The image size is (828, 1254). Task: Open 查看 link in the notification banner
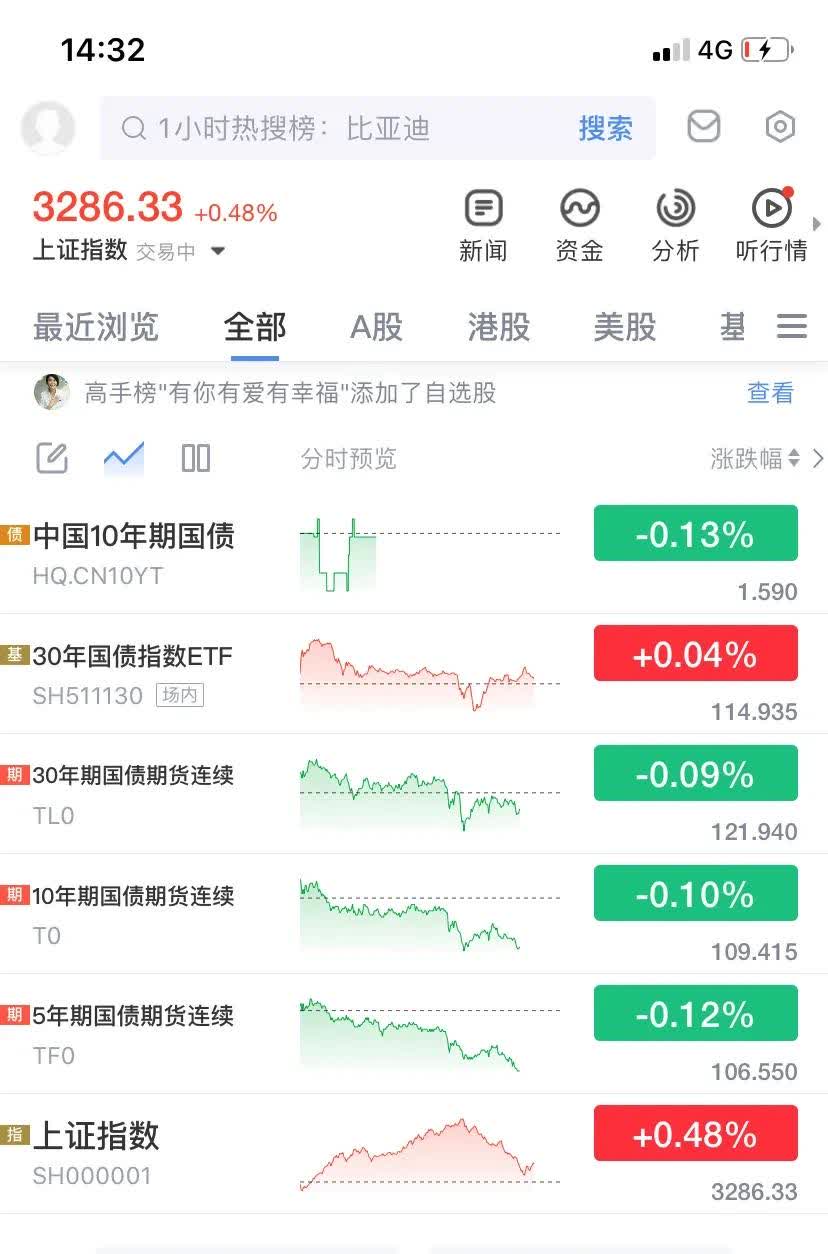769,394
